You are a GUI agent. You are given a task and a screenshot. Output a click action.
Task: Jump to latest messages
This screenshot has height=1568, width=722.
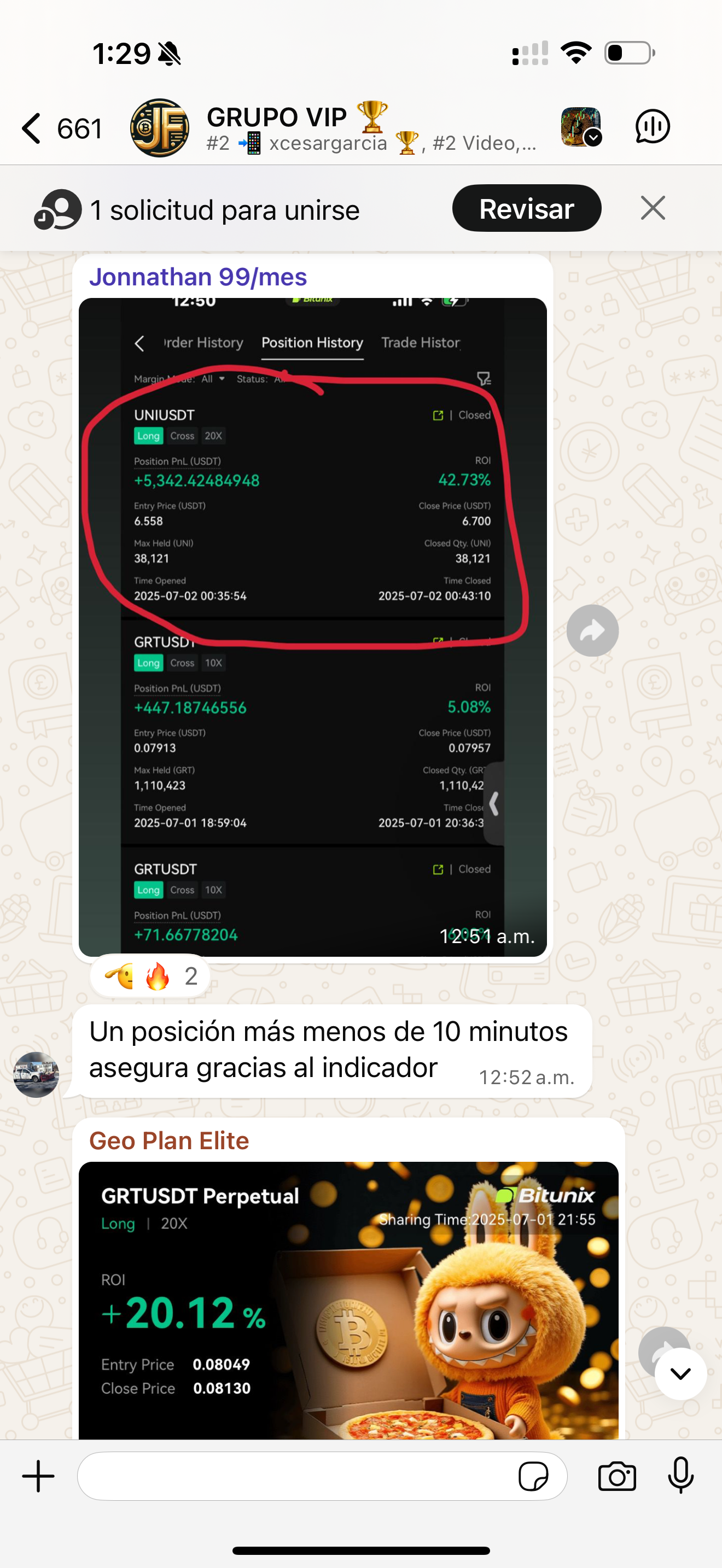click(x=680, y=1374)
